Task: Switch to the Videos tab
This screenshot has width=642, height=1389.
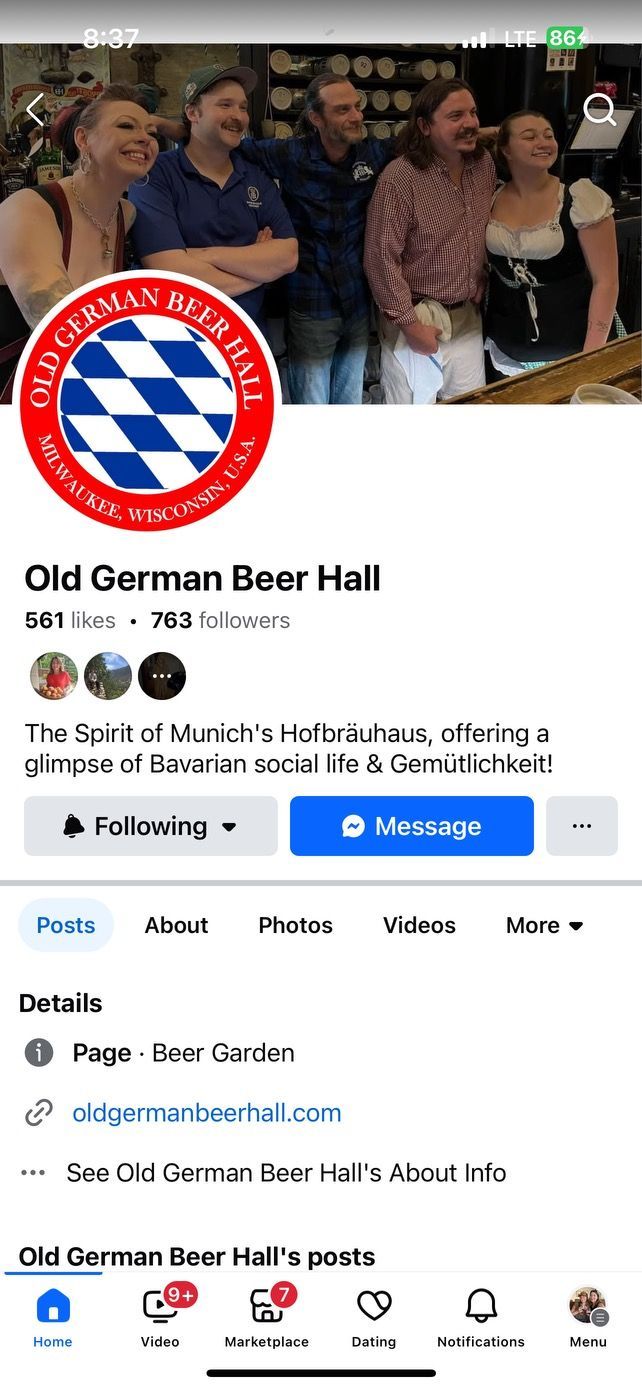Action: pyautogui.click(x=419, y=925)
